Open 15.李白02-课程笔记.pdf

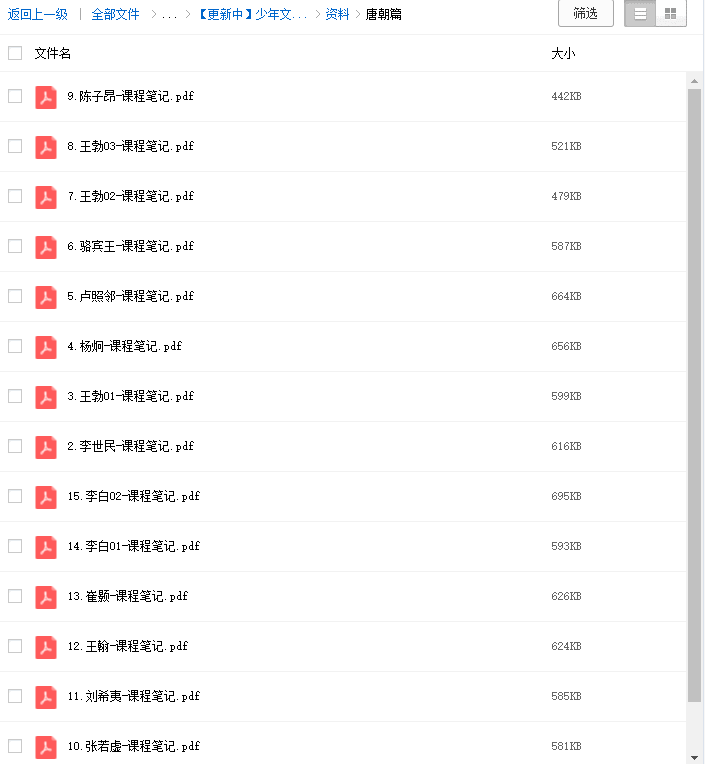point(133,496)
